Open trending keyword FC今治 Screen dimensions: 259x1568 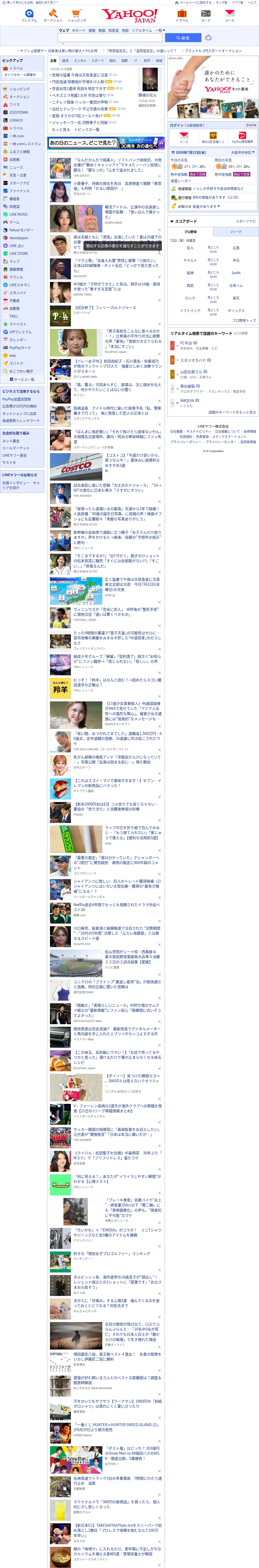(187, 343)
